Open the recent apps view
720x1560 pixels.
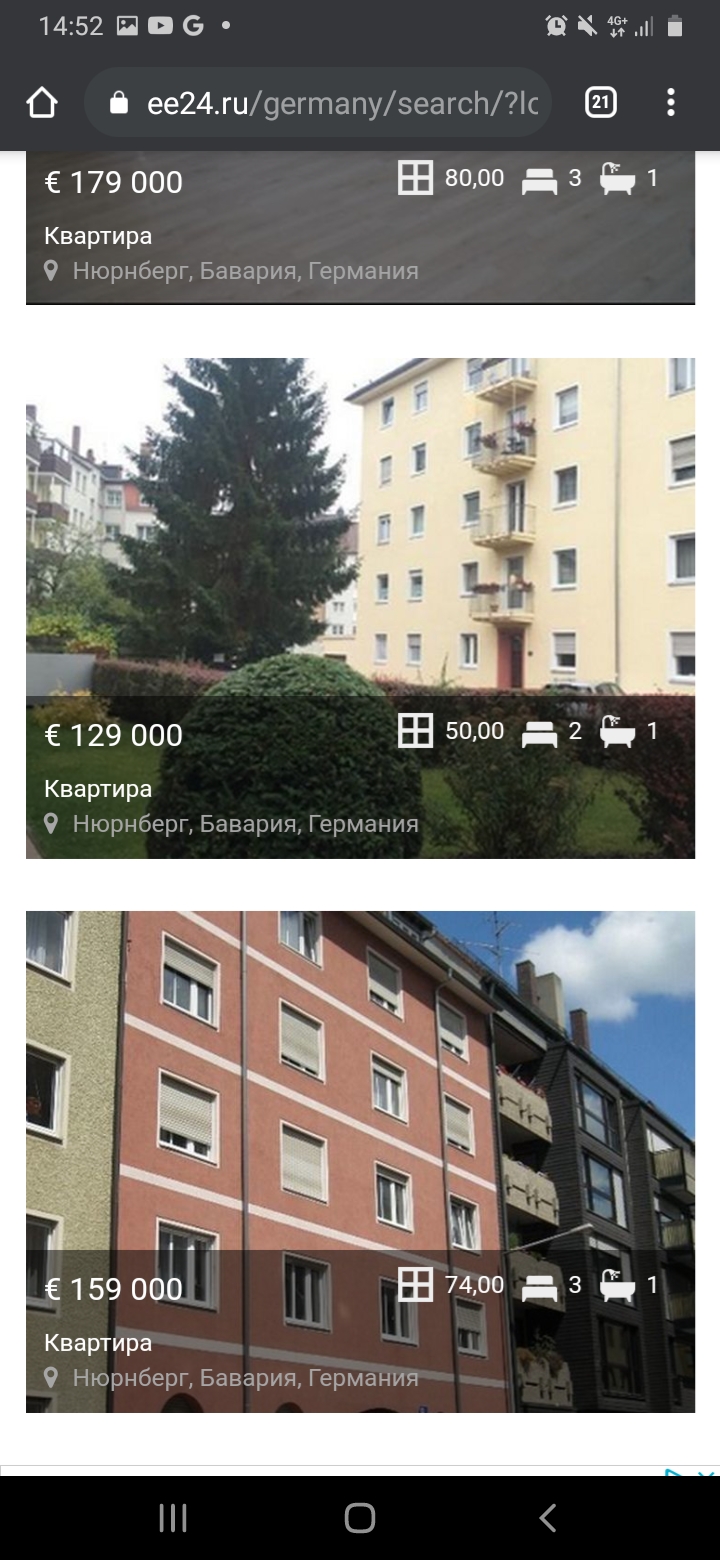[173, 1518]
